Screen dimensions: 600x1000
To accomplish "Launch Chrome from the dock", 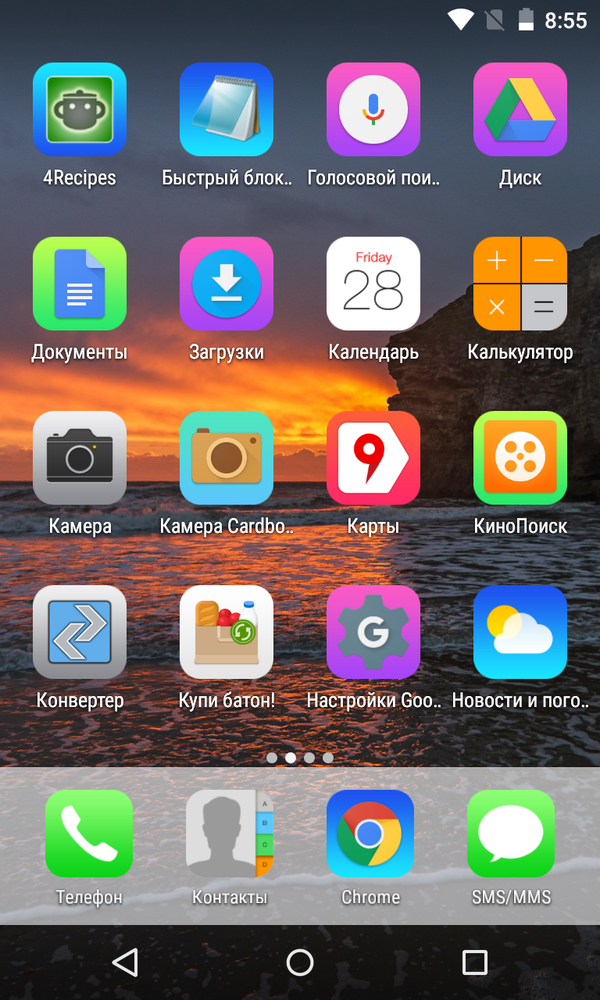I will point(370,834).
